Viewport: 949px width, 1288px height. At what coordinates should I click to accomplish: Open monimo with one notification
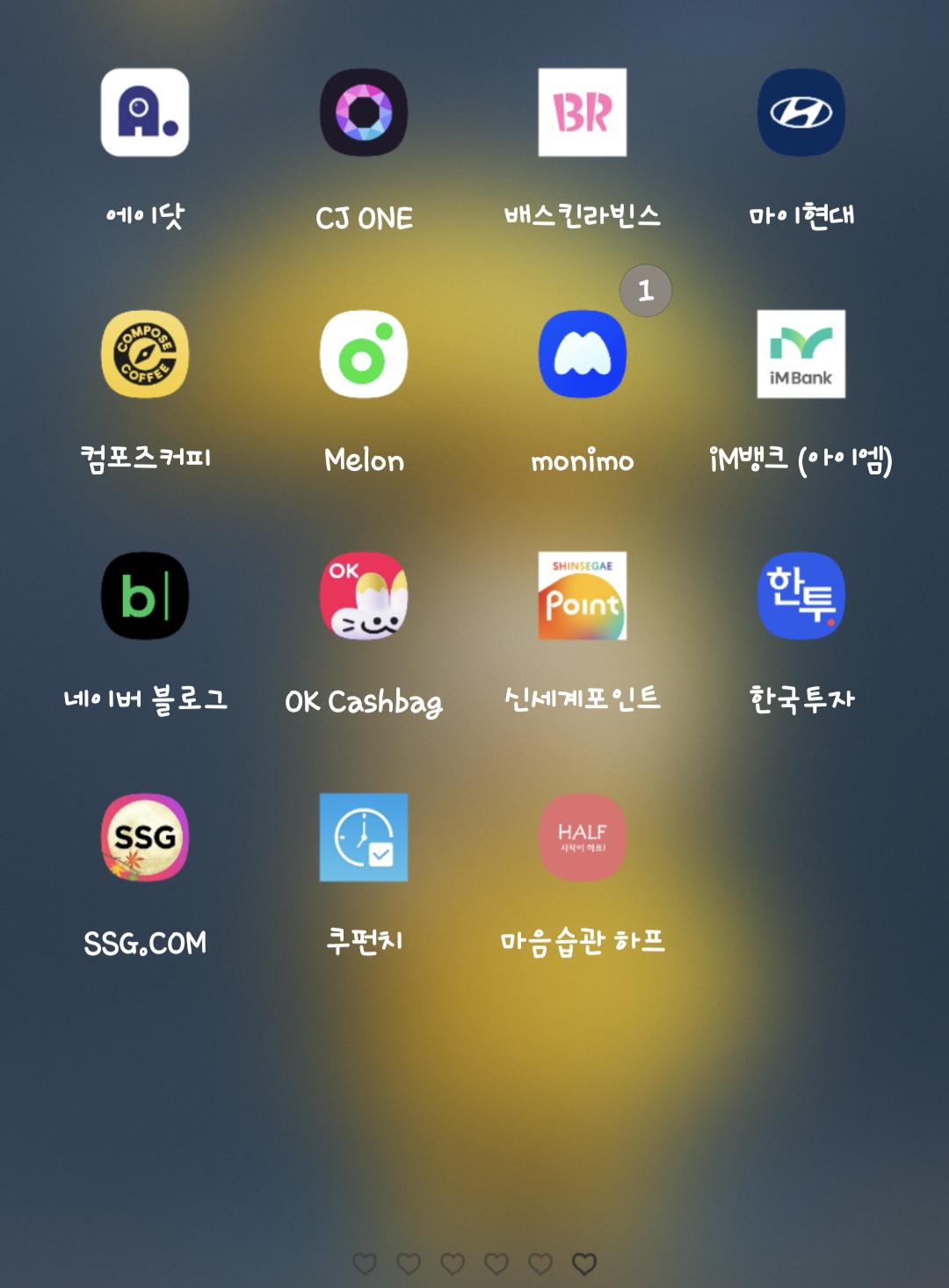583,355
